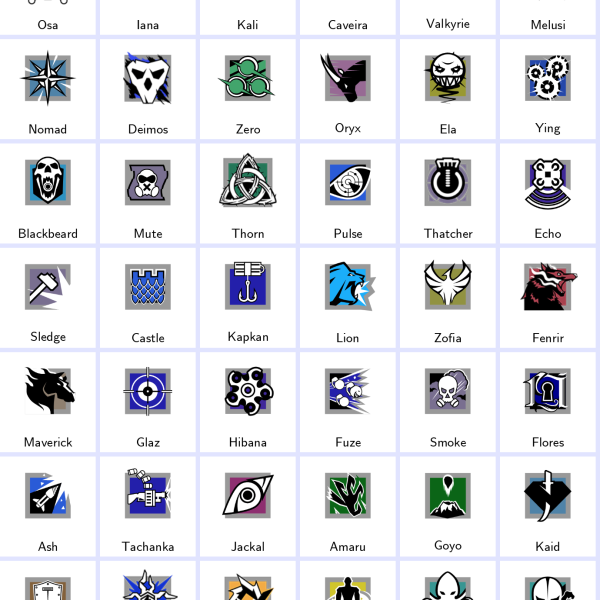Select the Hibana operator card
Screen dimensions: 600x600
tap(248, 401)
